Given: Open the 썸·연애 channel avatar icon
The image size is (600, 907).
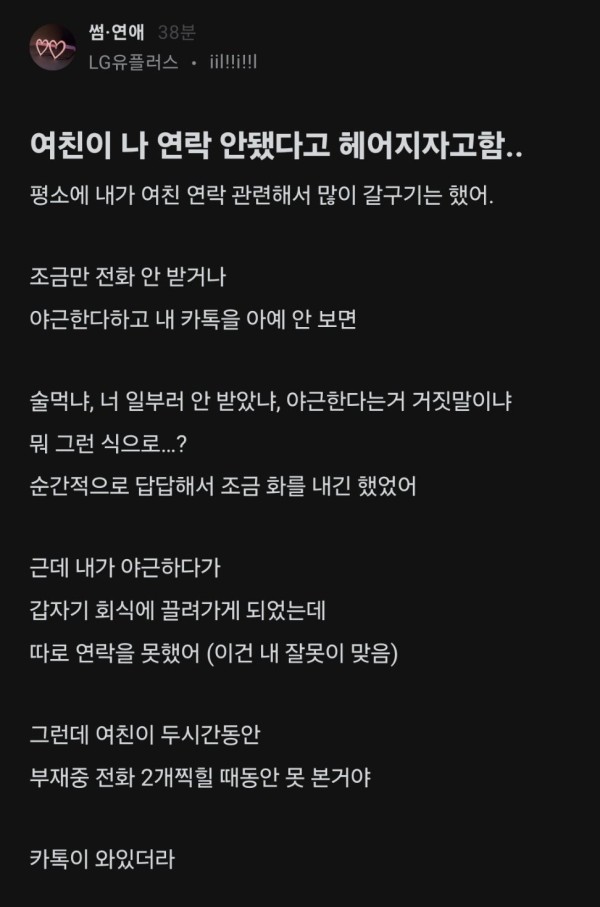Looking at the screenshot, I should coord(50,46).
